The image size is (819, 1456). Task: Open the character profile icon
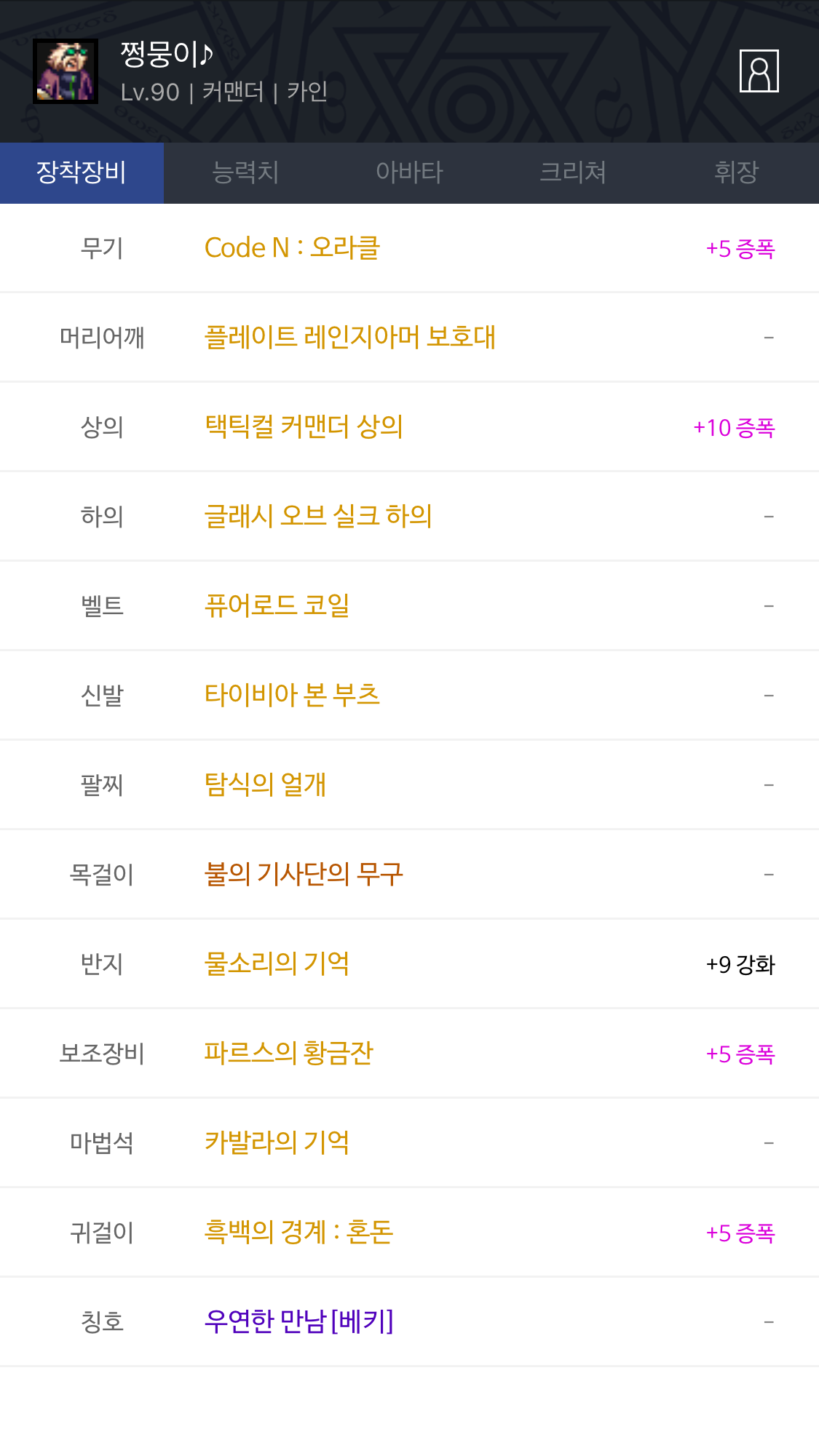coord(759,71)
